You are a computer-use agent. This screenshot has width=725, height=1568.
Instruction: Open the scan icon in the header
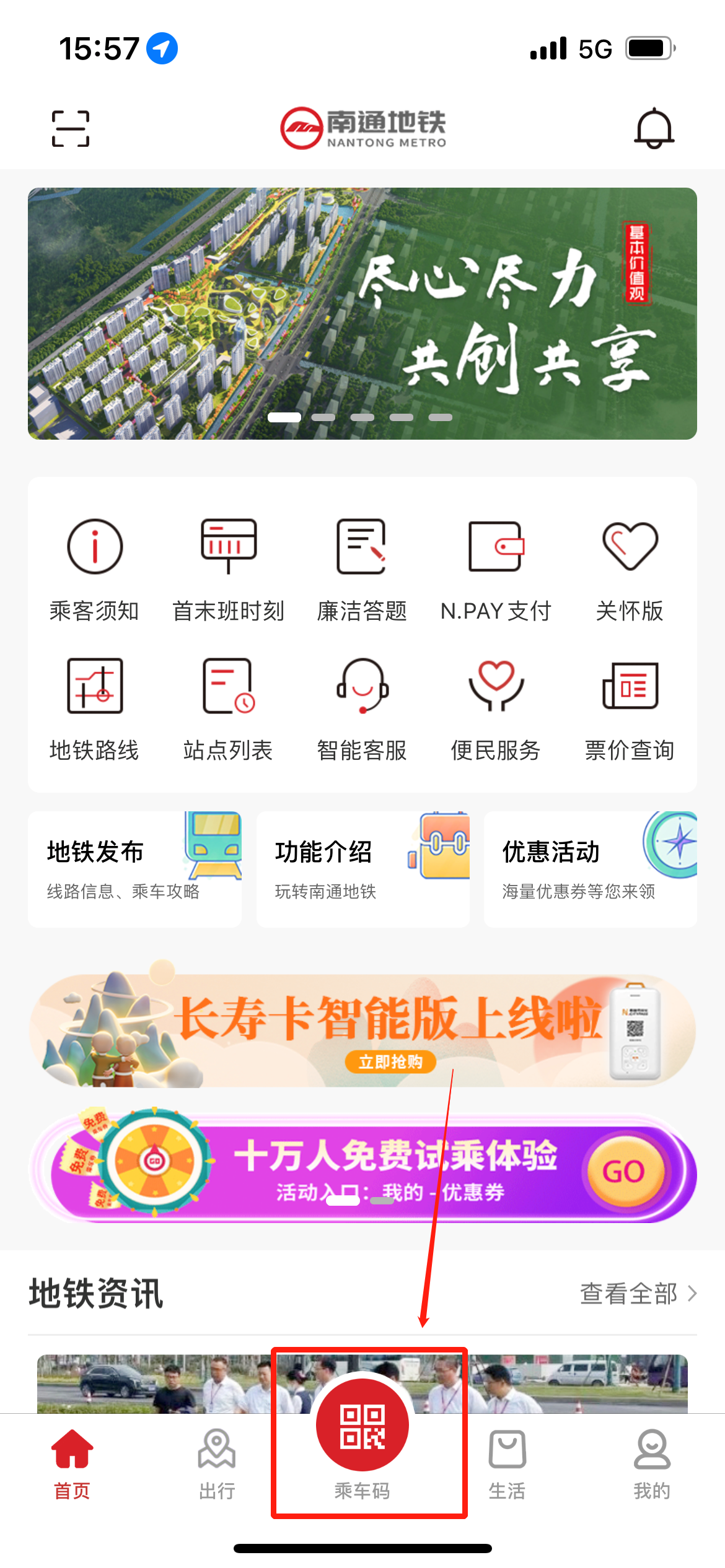pos(71,129)
